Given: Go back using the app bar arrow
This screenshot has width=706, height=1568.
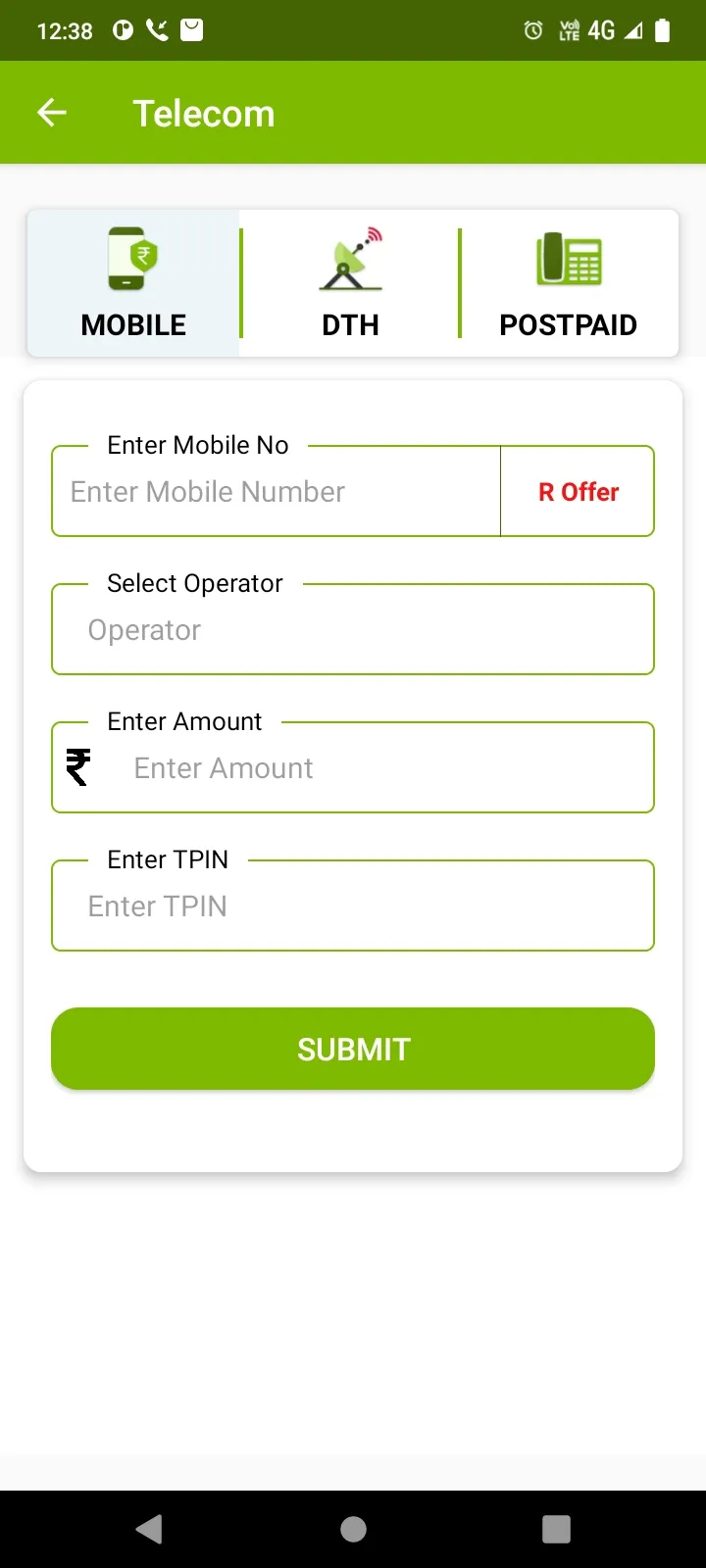Looking at the screenshot, I should pyautogui.click(x=52, y=113).
